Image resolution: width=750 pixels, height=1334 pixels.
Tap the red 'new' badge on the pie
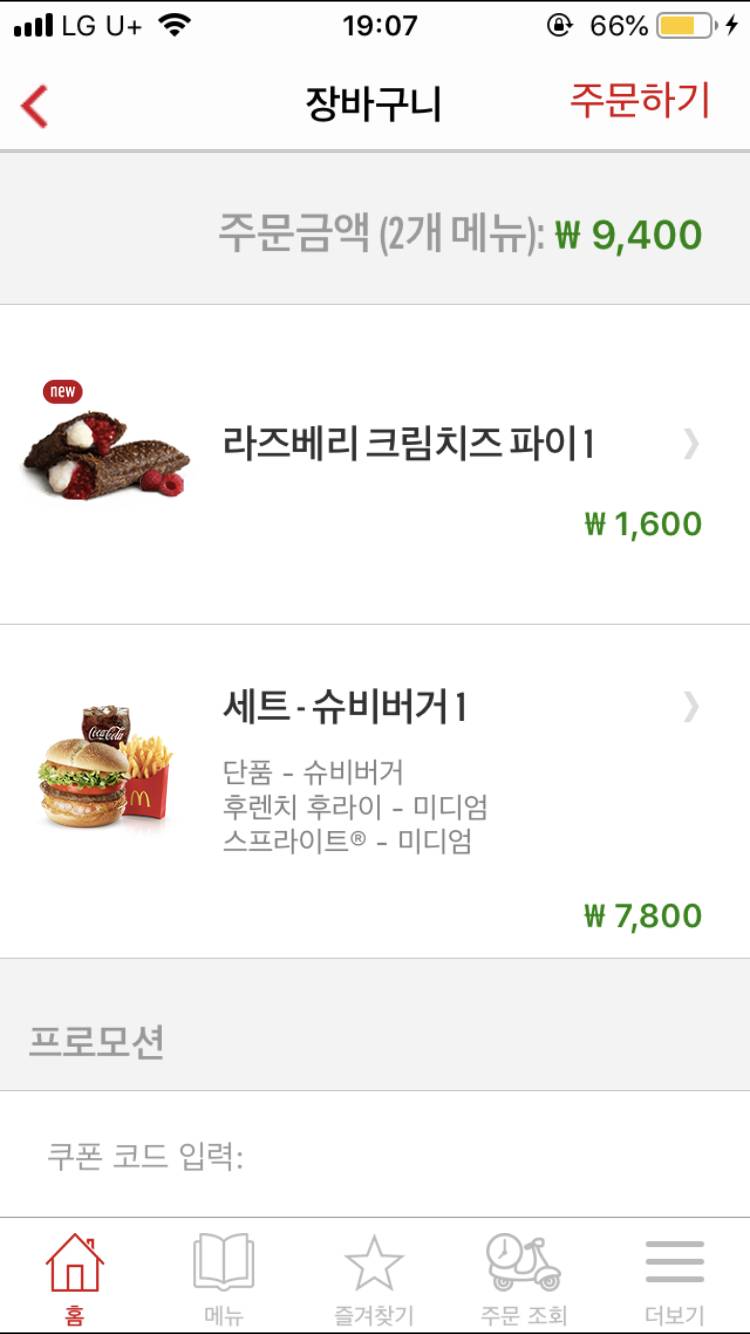[61, 392]
